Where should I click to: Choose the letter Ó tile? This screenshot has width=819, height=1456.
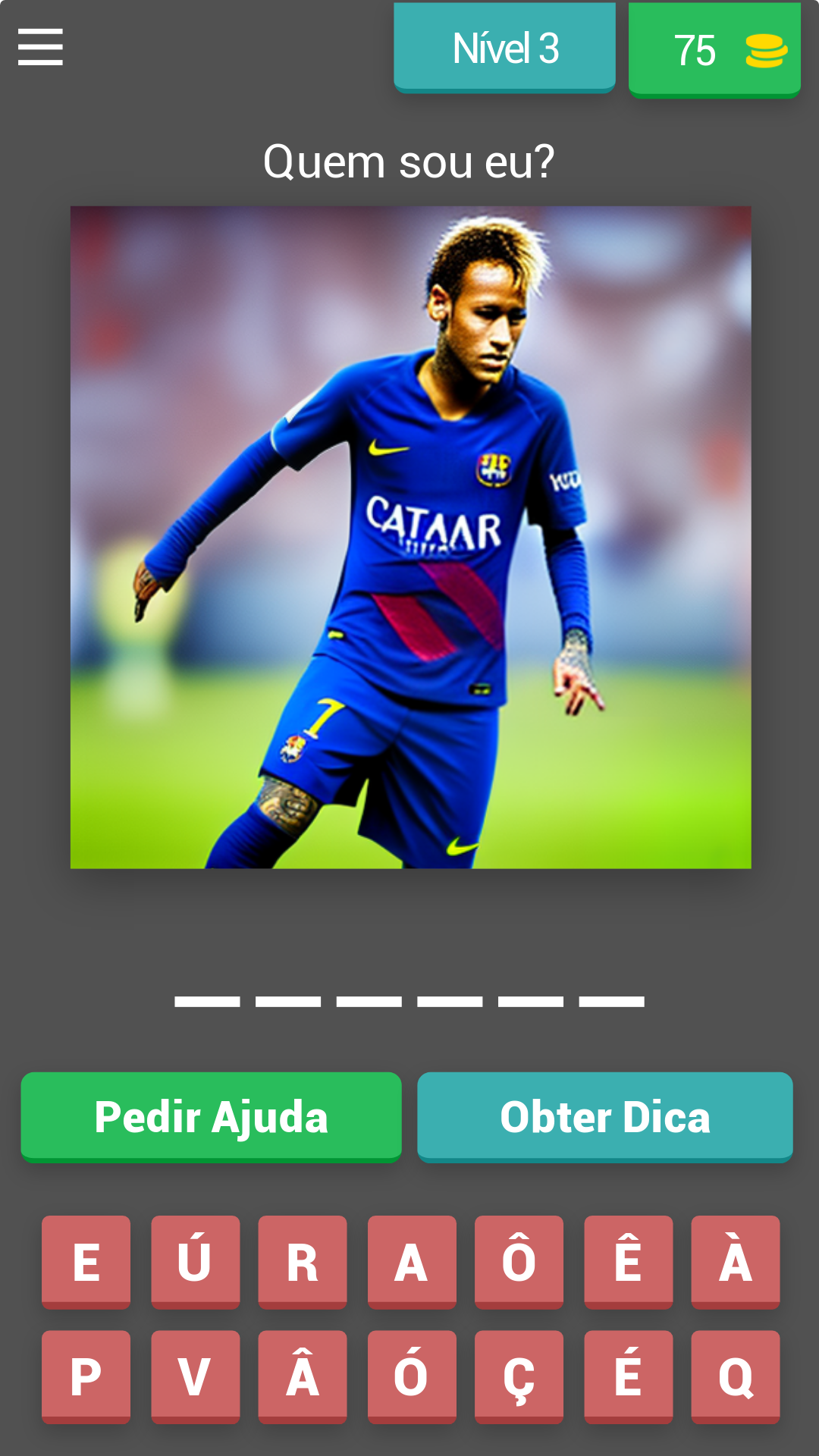coord(412,1376)
